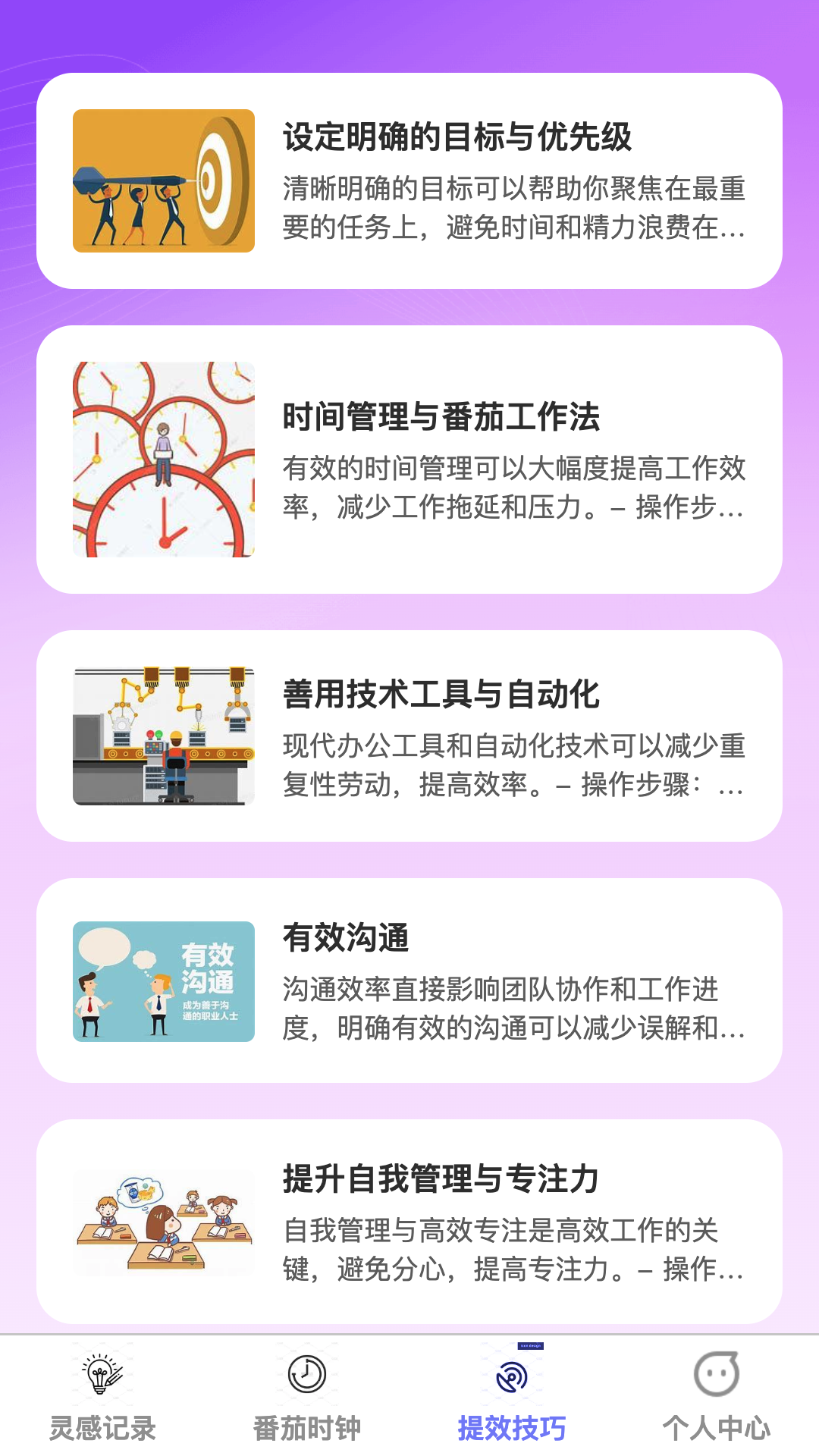Select the 提效技巧 tab

click(512, 1397)
